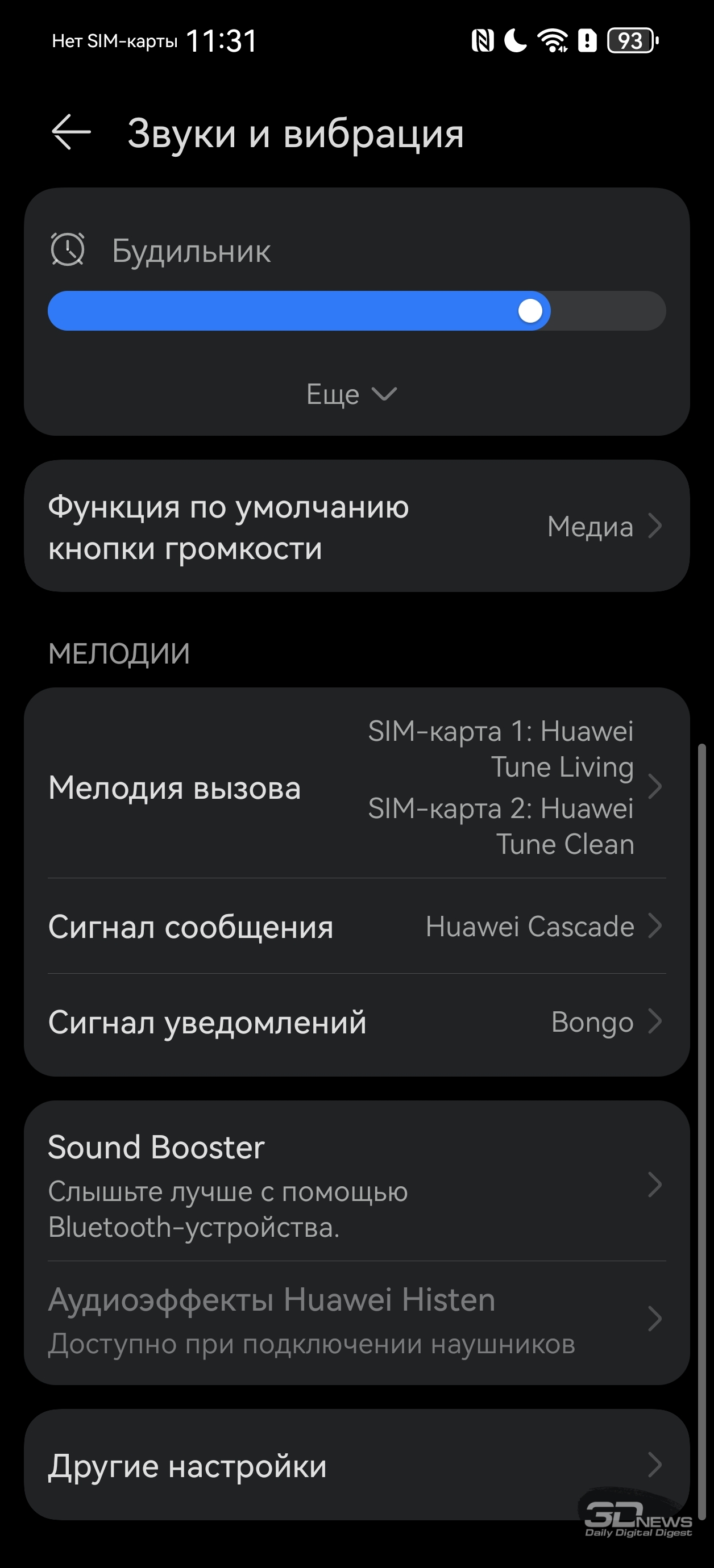Expand the Еще volume options
714x1568 pixels.
(x=351, y=394)
